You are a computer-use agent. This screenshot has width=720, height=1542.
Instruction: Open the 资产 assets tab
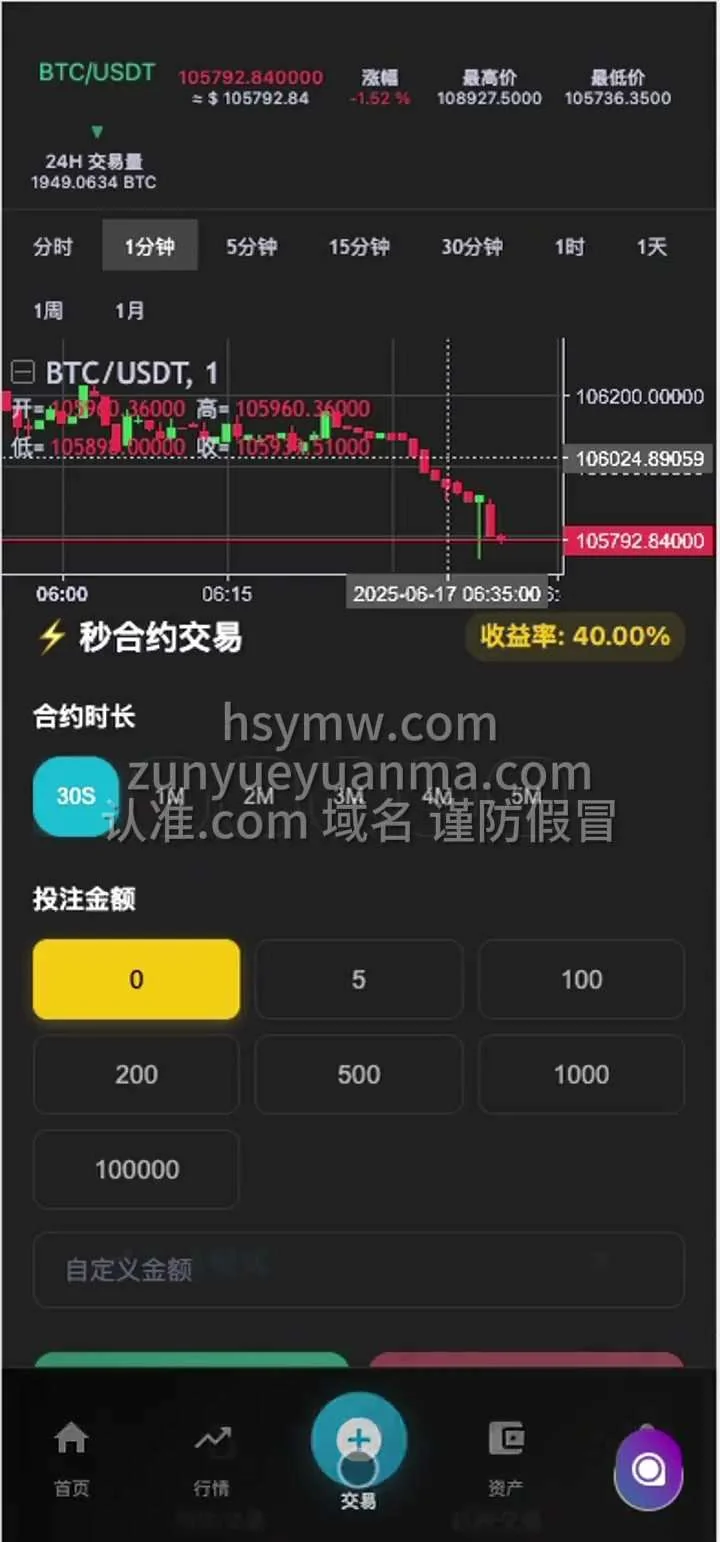pos(506,1458)
